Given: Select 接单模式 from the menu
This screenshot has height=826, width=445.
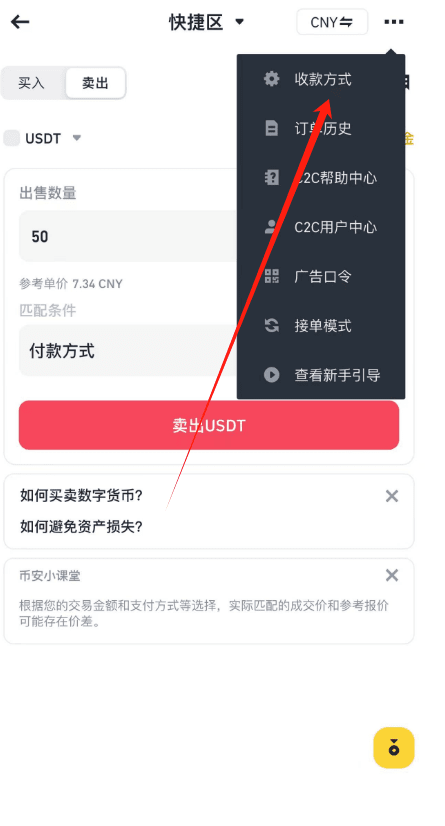Looking at the screenshot, I should coord(321,326).
